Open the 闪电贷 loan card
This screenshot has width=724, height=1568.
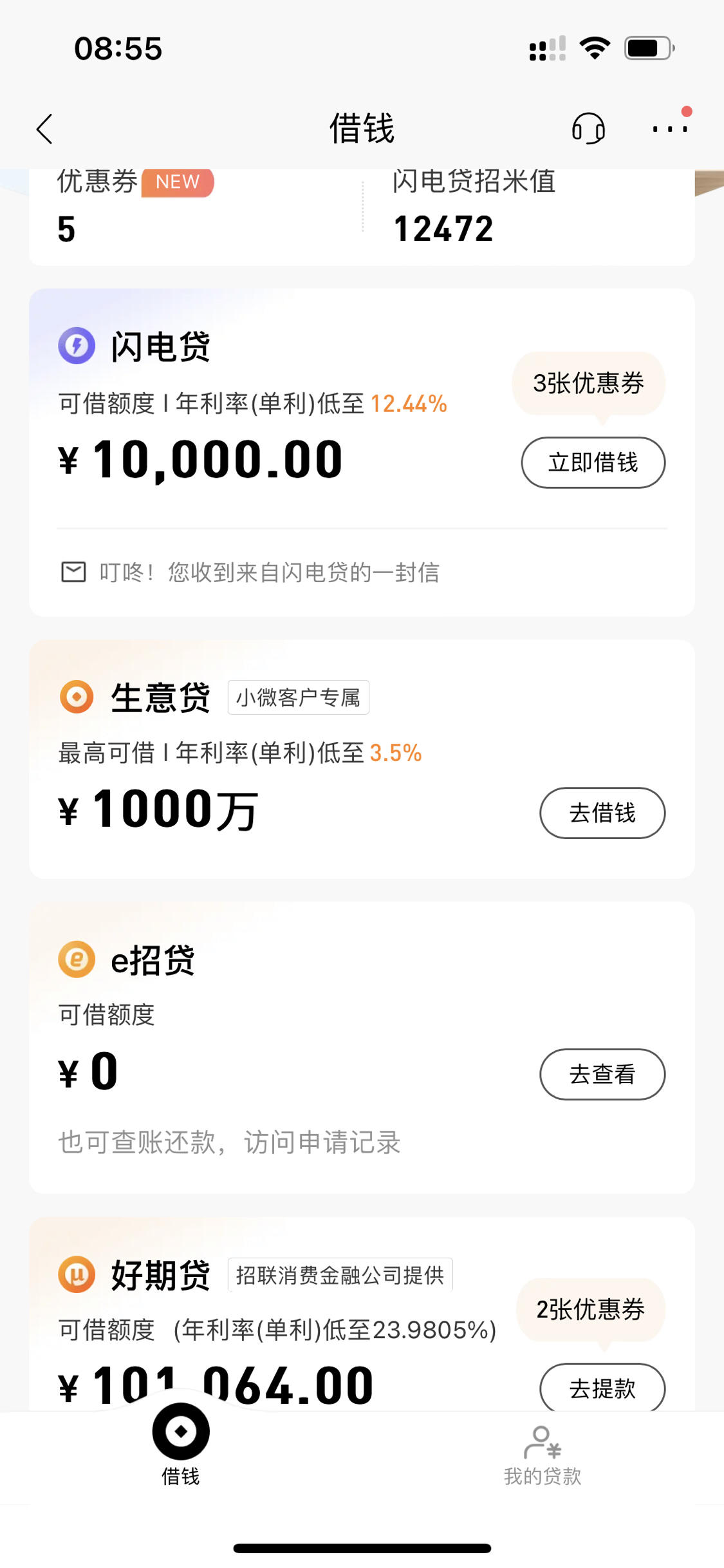(362, 453)
